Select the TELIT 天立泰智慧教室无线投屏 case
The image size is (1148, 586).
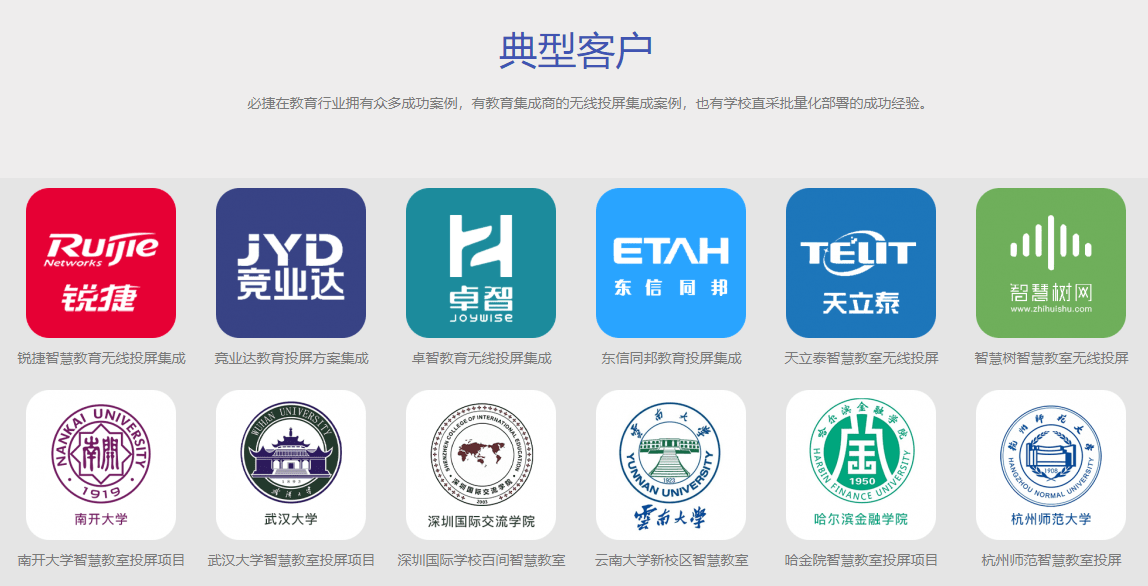(x=861, y=263)
